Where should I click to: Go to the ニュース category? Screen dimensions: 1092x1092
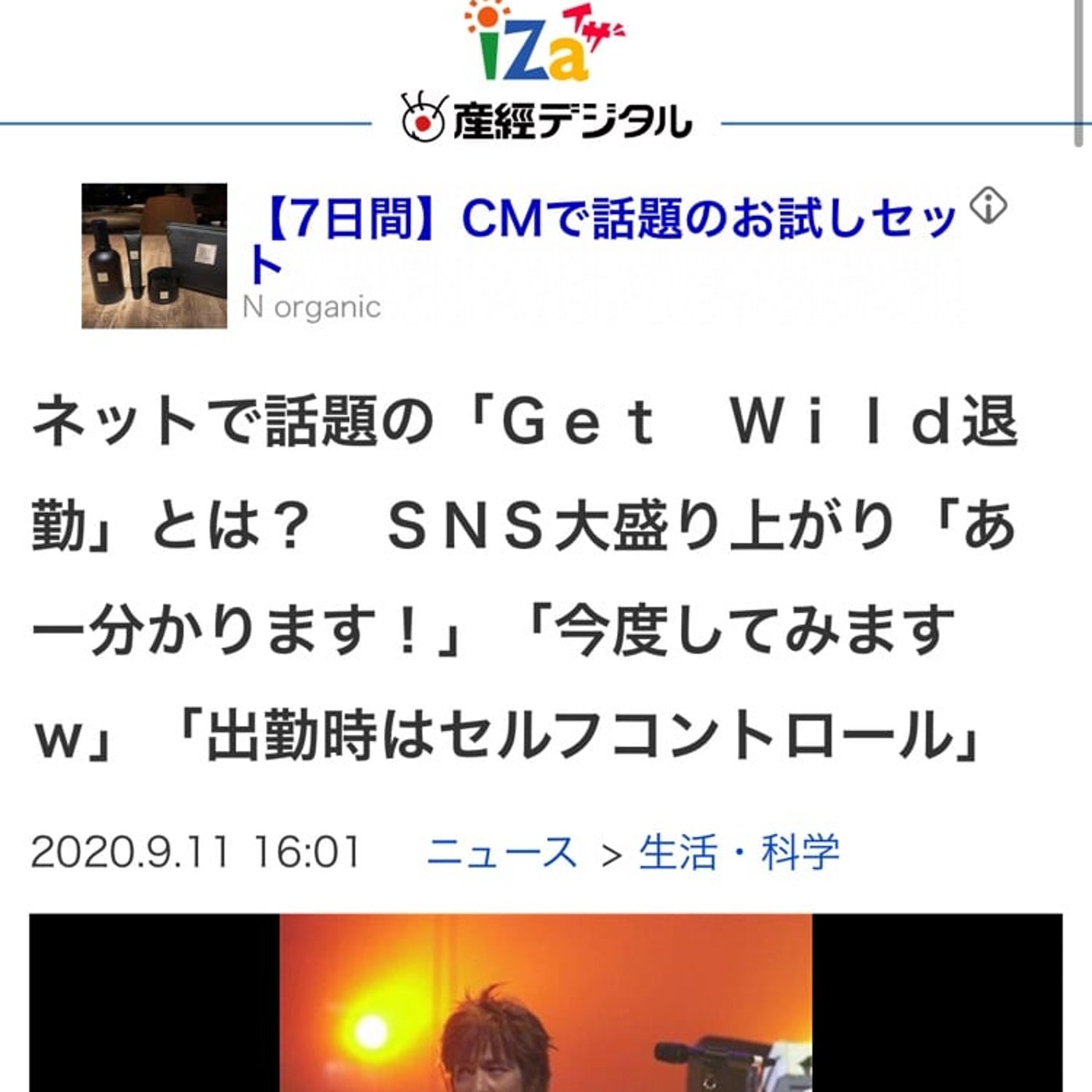[502, 851]
